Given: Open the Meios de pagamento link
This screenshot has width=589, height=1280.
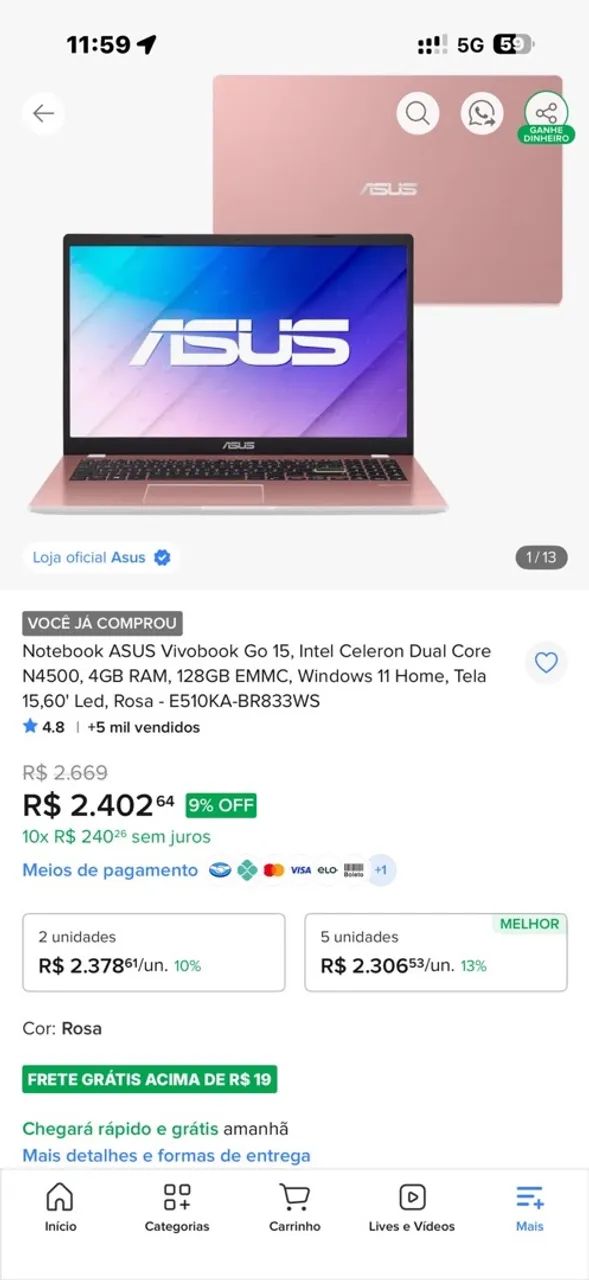Looking at the screenshot, I should (x=110, y=870).
